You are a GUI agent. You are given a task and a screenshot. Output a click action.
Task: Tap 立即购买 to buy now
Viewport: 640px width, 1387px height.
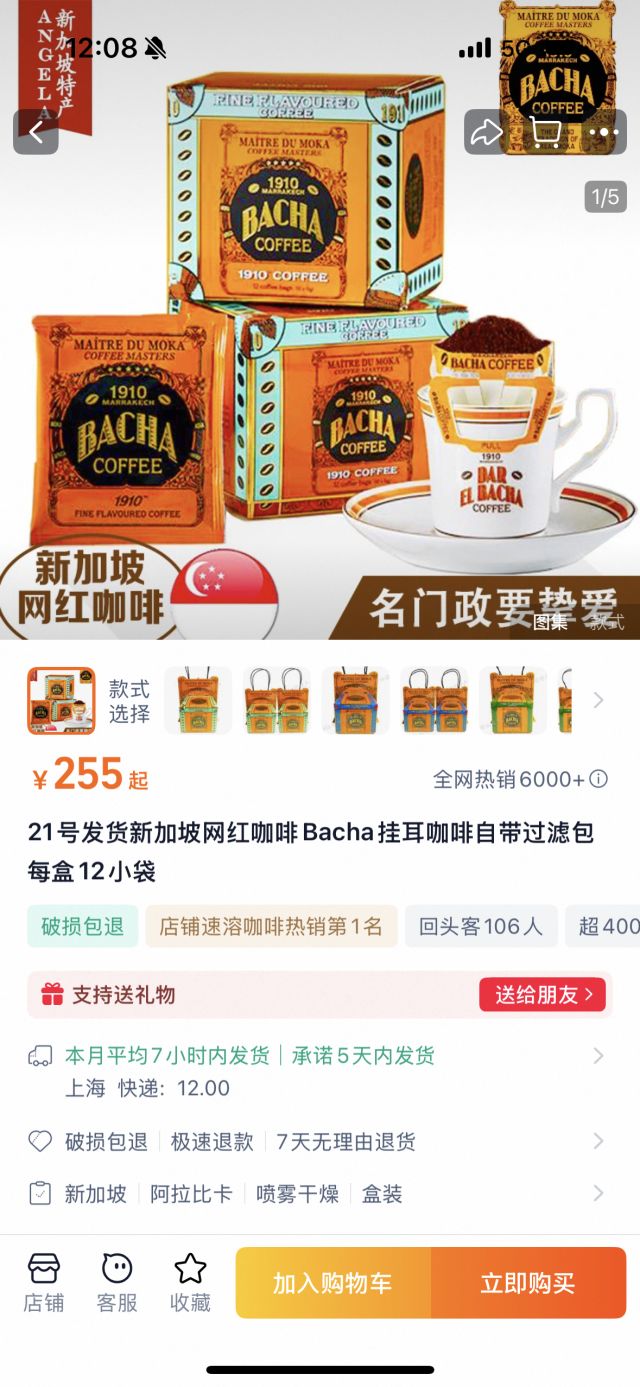tap(528, 1283)
